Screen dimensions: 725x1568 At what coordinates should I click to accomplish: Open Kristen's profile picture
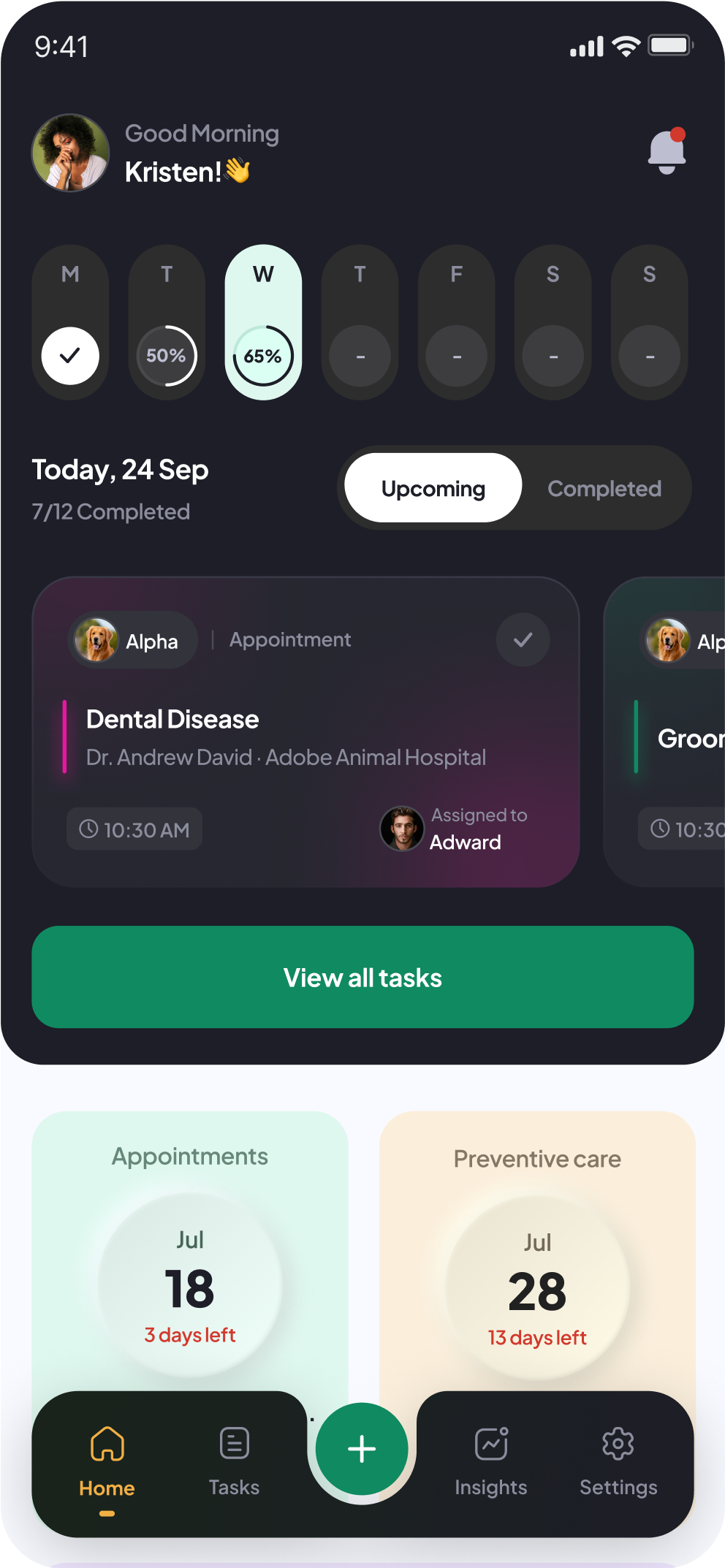(70, 153)
